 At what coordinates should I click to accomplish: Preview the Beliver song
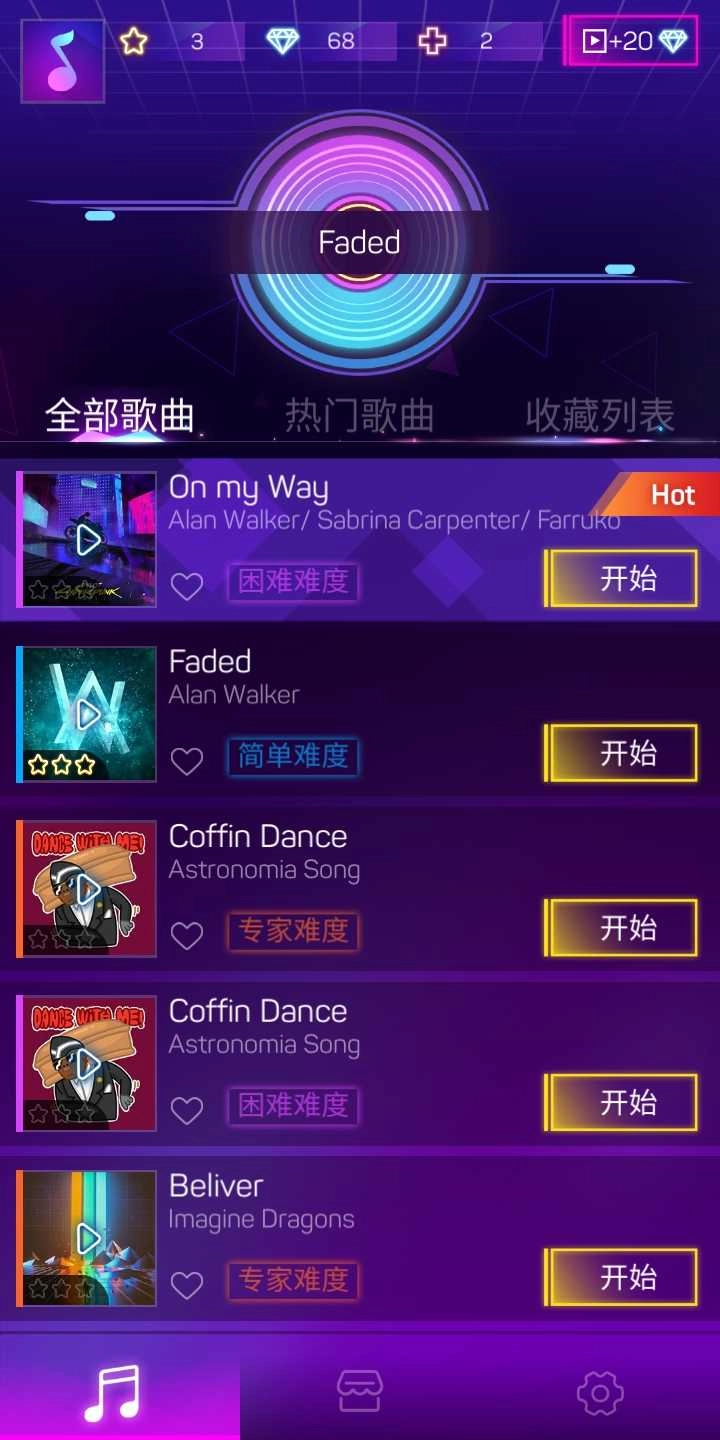point(88,1238)
